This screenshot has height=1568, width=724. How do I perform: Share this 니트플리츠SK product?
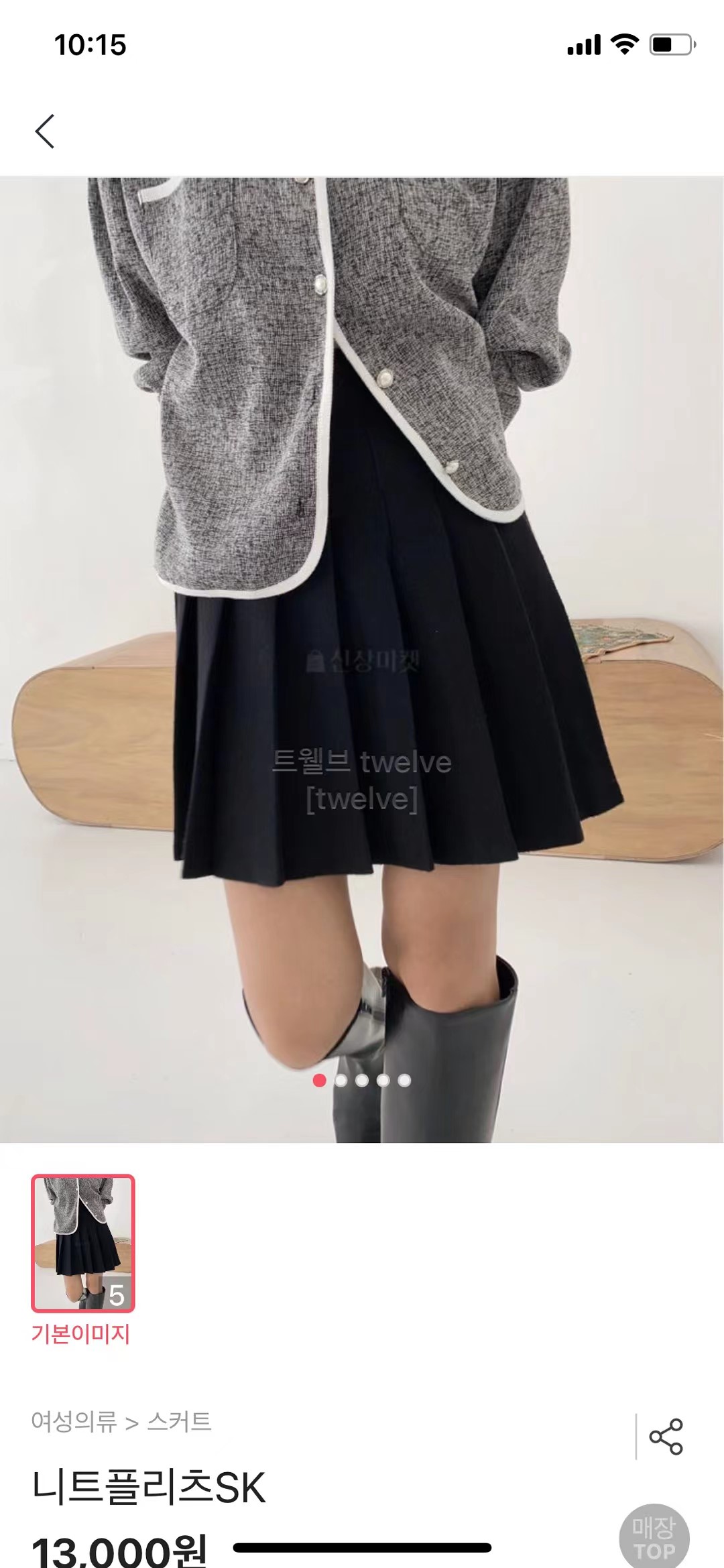pyautogui.click(x=666, y=1437)
